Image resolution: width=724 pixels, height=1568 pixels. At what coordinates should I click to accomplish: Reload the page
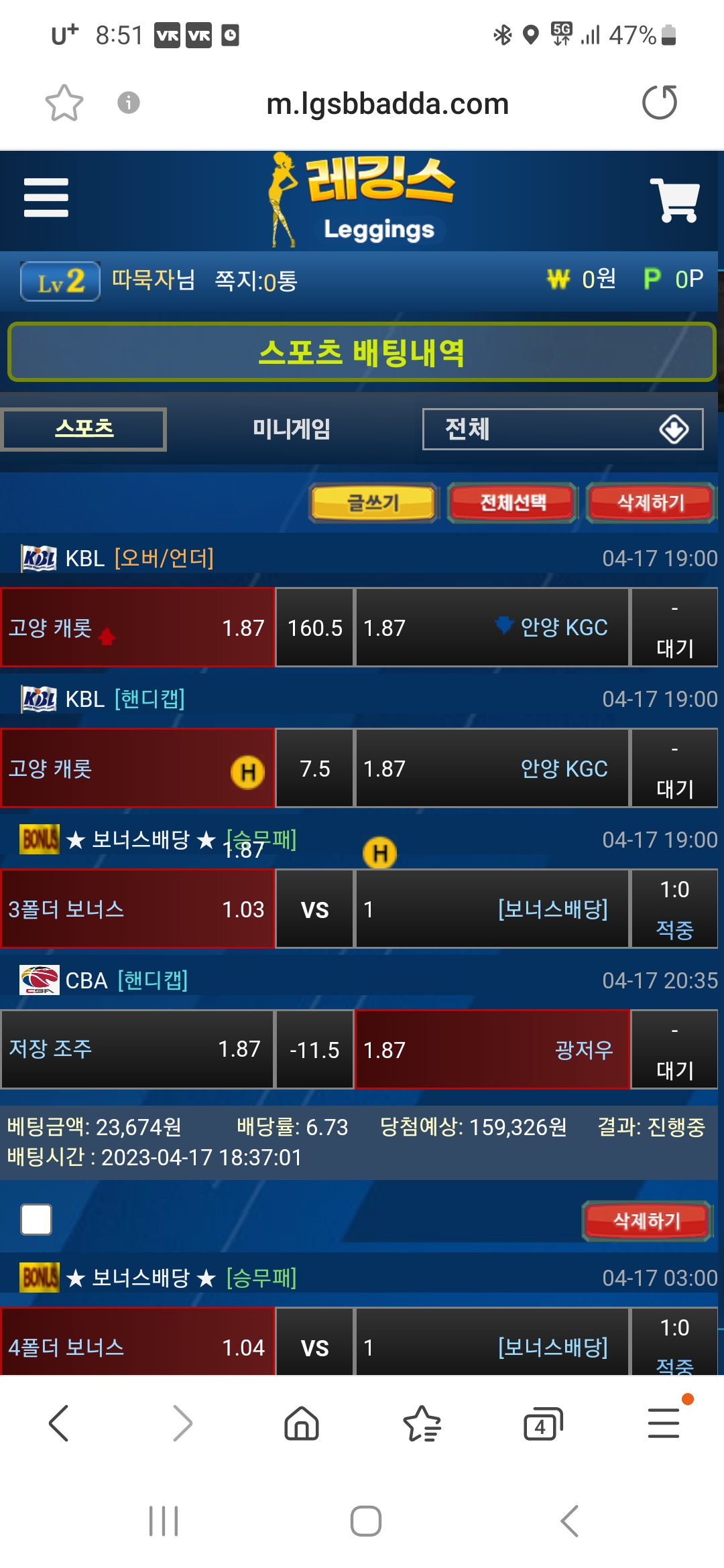point(660,103)
